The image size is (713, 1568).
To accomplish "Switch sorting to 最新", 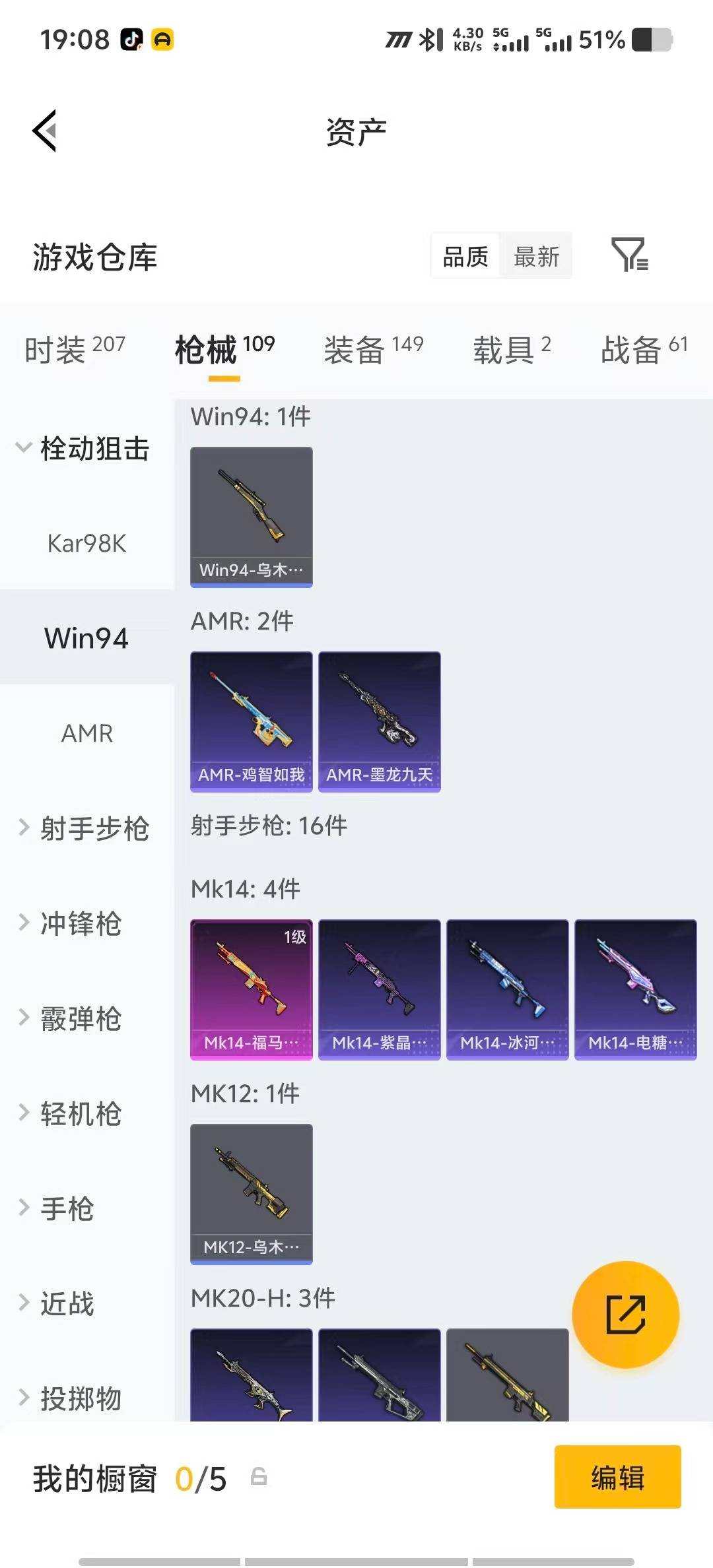I will (538, 256).
